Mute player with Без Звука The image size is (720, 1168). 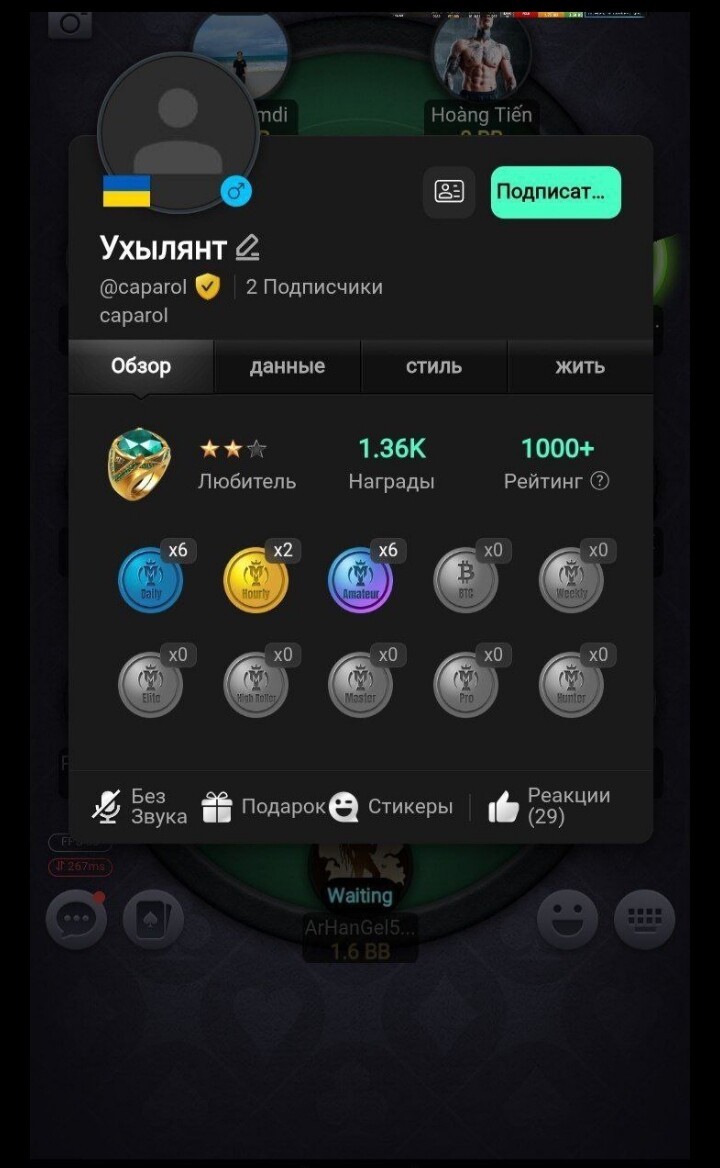point(139,806)
